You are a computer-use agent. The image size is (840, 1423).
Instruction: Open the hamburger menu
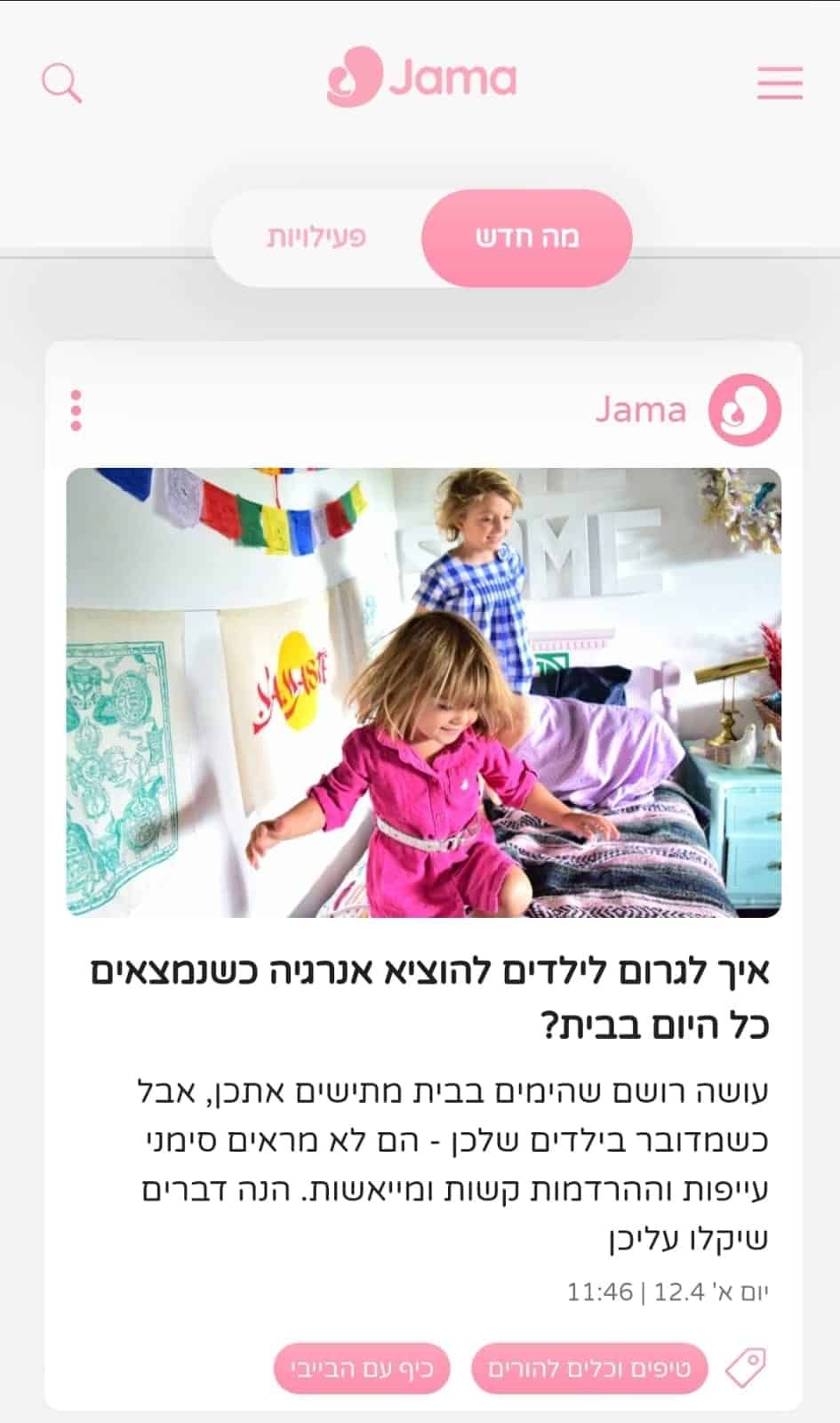coord(780,83)
